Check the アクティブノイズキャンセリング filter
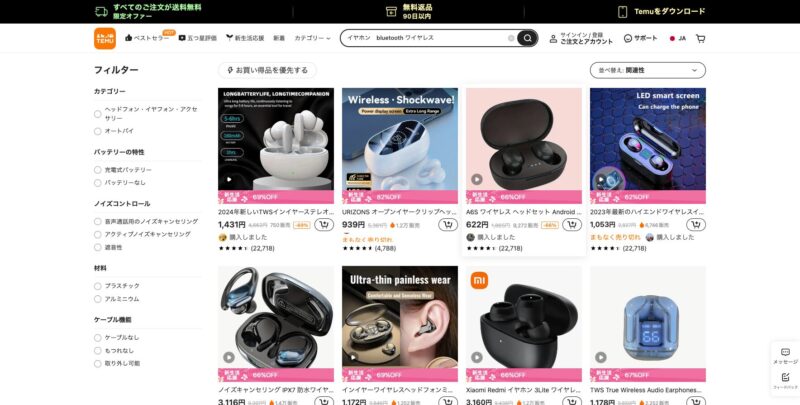This screenshot has width=800, height=405. pos(98,233)
